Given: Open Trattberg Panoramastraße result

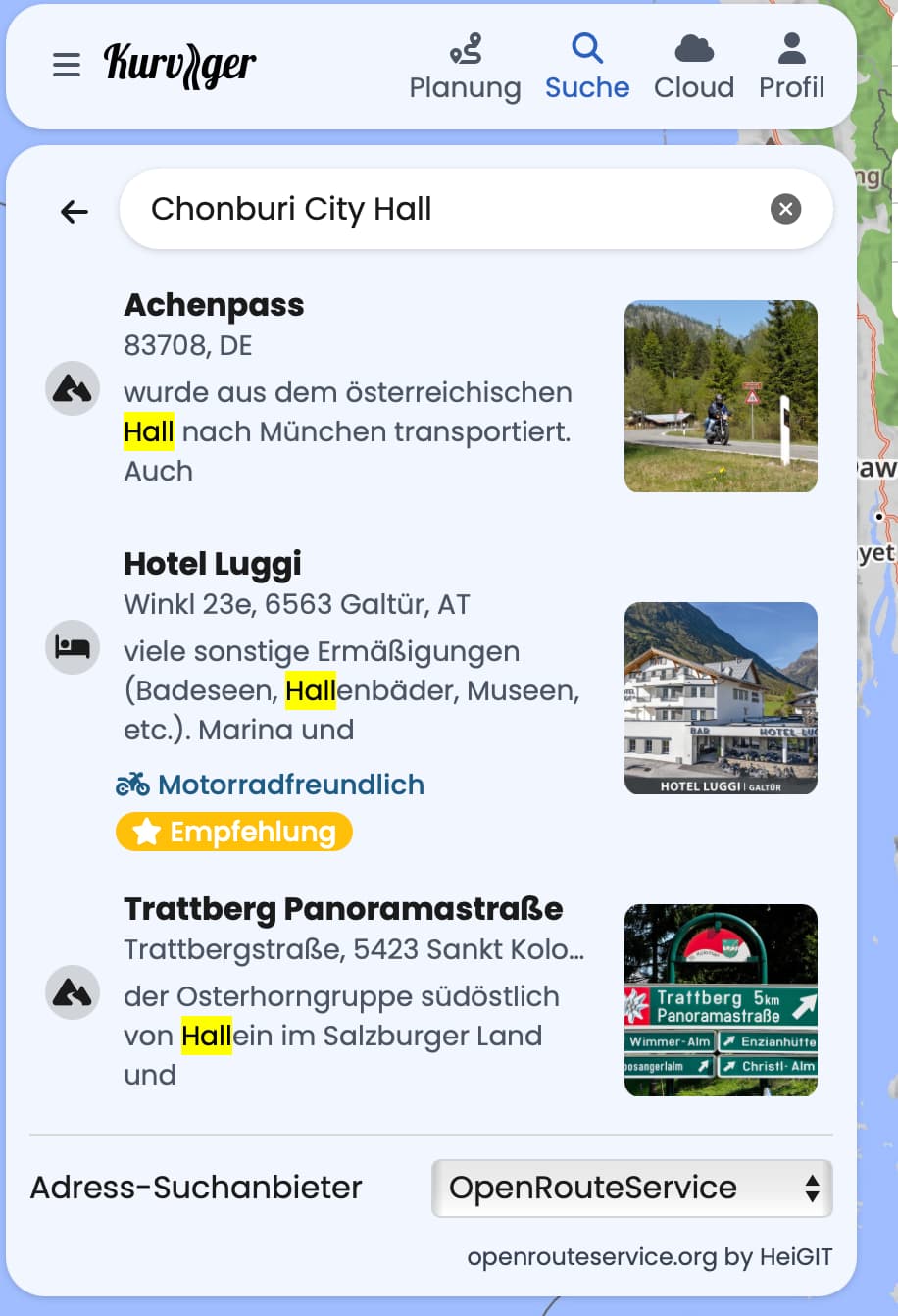Looking at the screenshot, I should click(x=343, y=909).
